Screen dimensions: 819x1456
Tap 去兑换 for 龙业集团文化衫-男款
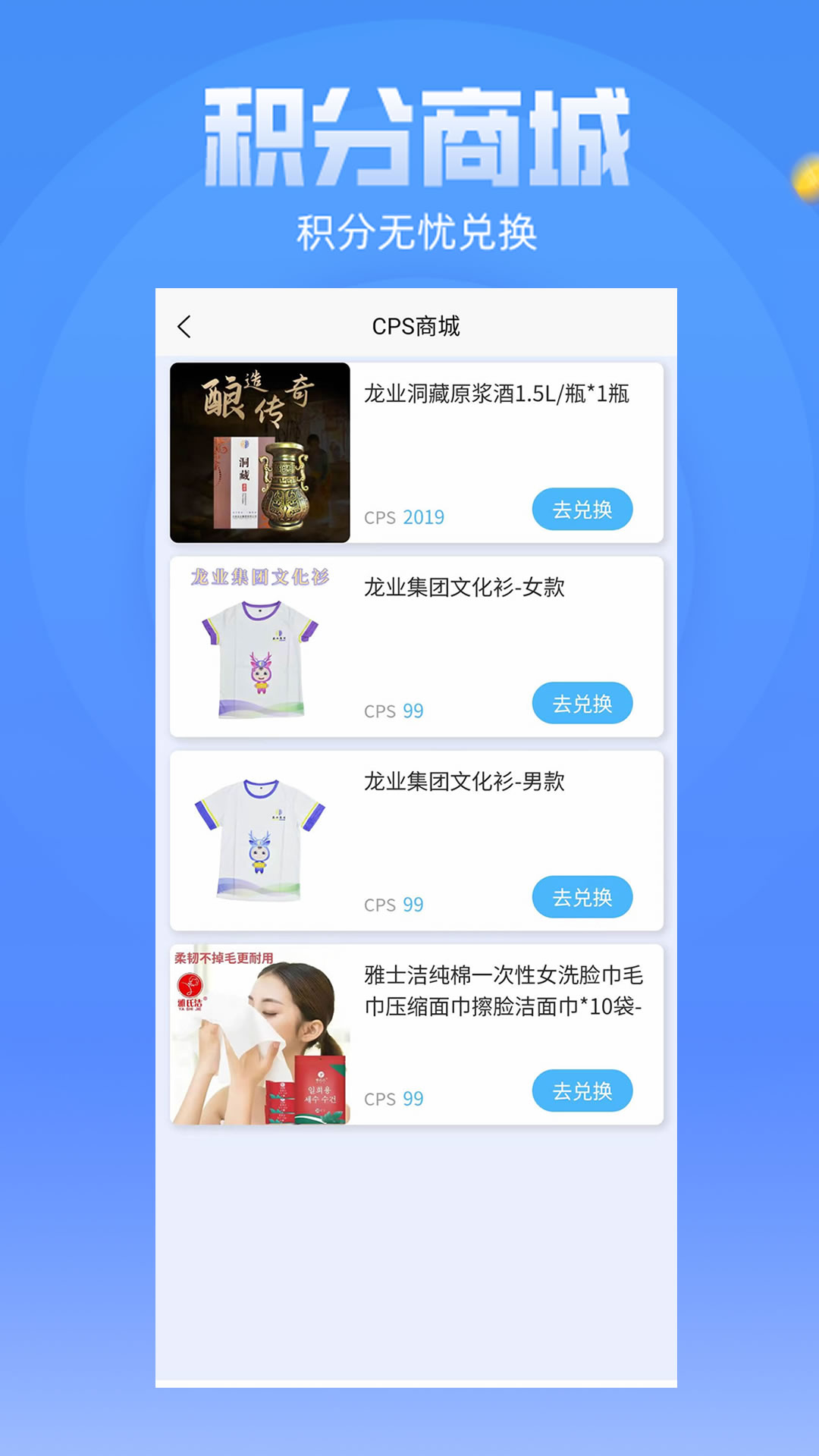tap(582, 897)
